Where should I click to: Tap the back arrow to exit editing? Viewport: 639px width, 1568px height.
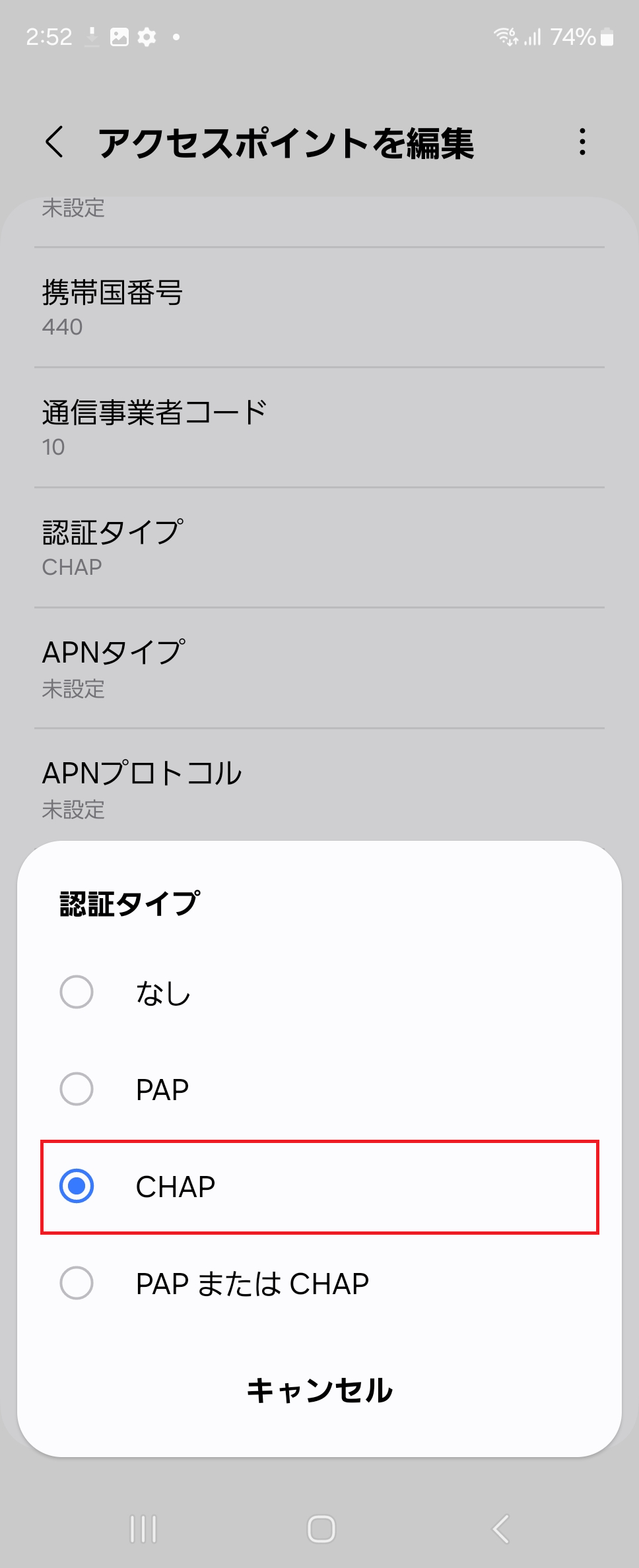tap(53, 143)
